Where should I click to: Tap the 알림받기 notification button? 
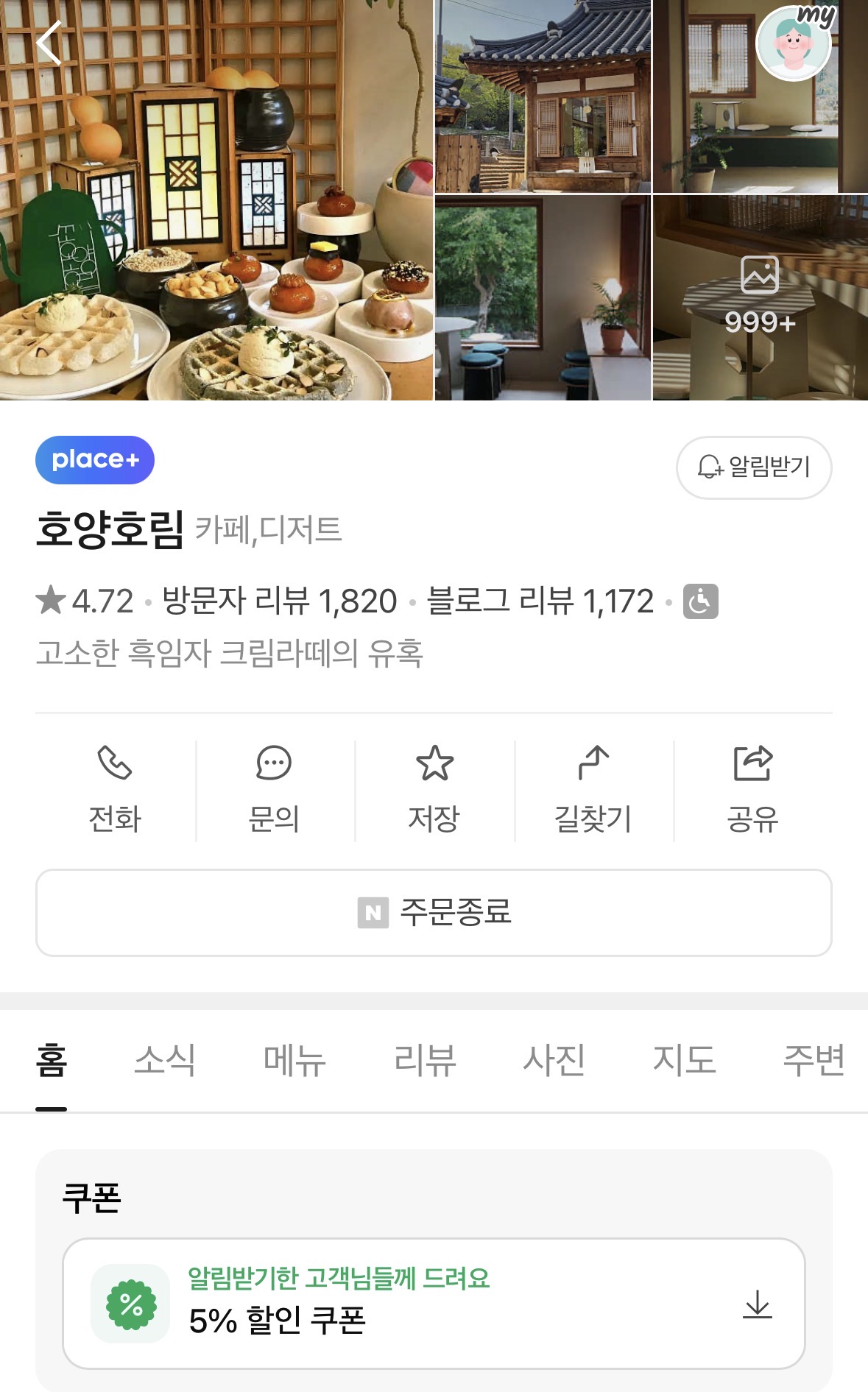pyautogui.click(x=754, y=467)
